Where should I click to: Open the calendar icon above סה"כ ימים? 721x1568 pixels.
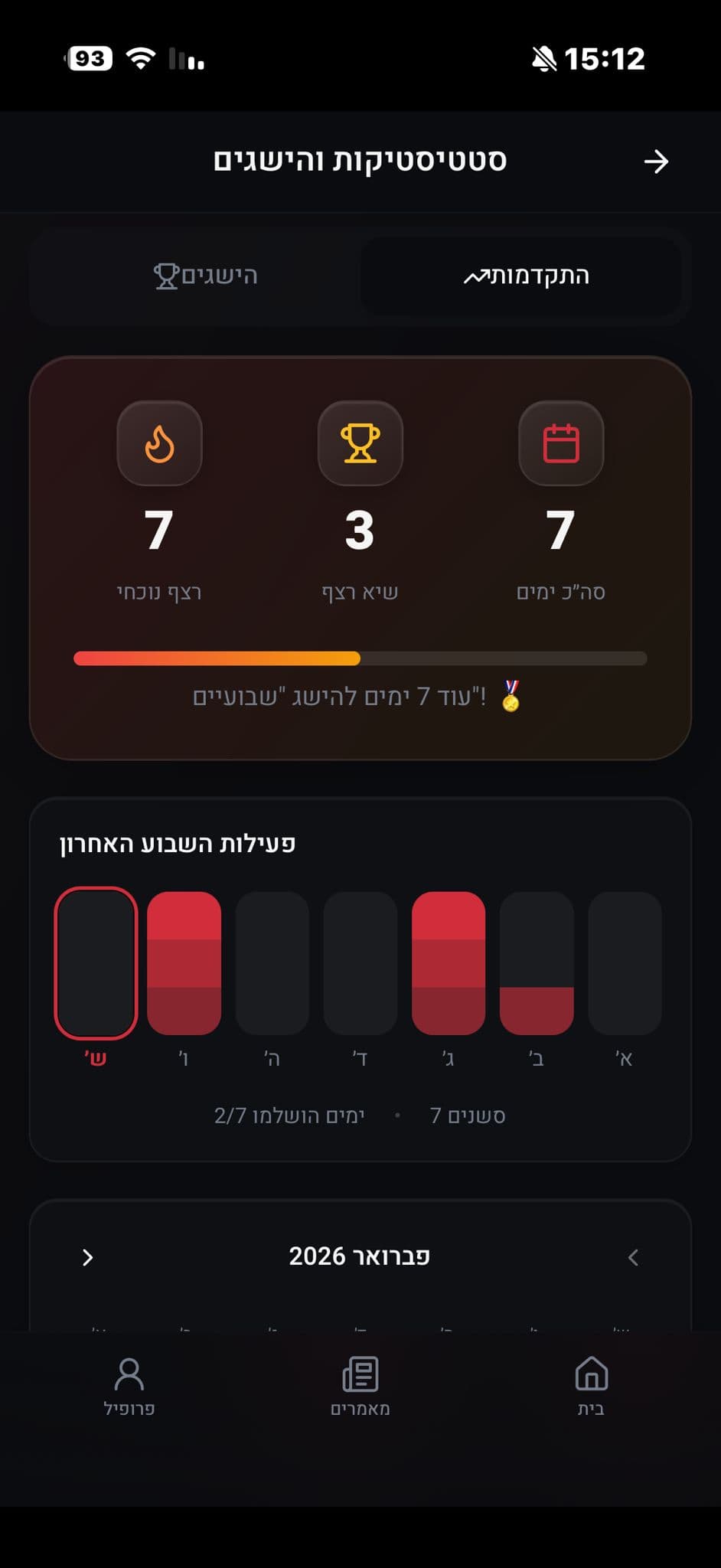tap(561, 444)
